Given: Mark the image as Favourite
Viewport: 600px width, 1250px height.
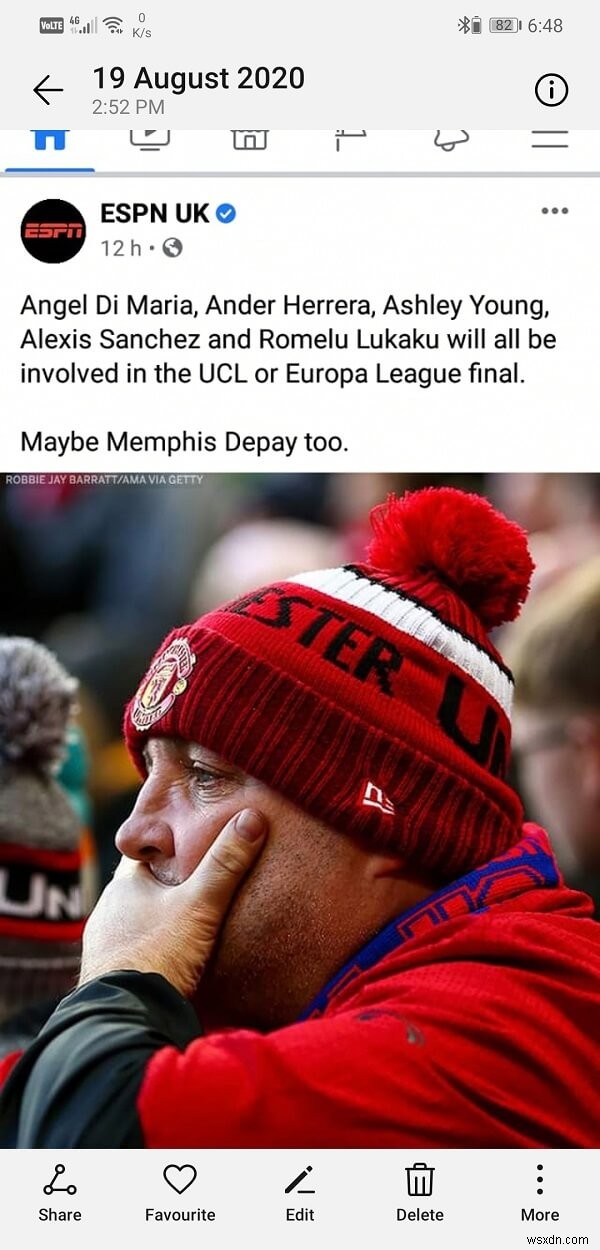Looking at the screenshot, I should (180, 1193).
